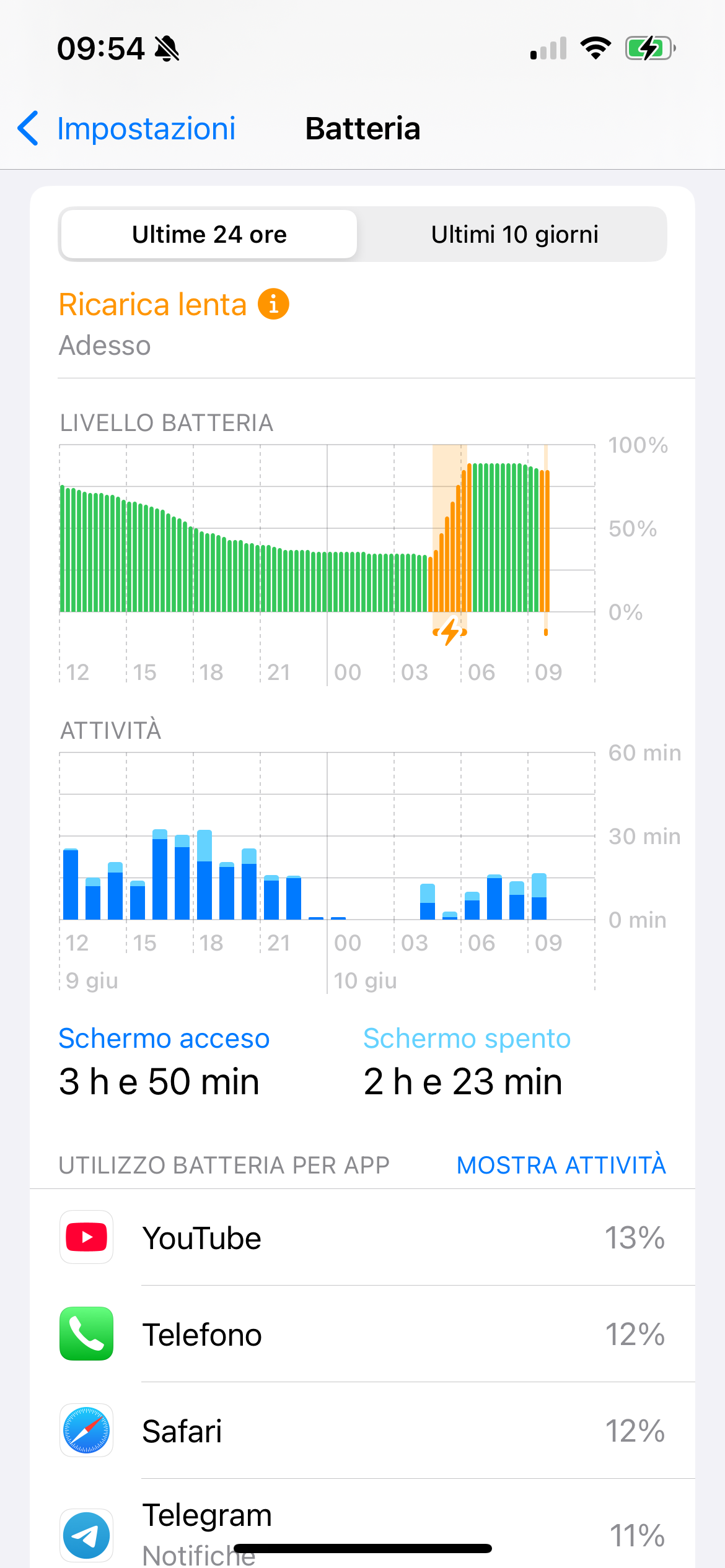Open Telegram battery usage row
725x1568 pixels.
pyautogui.click(x=362, y=1524)
